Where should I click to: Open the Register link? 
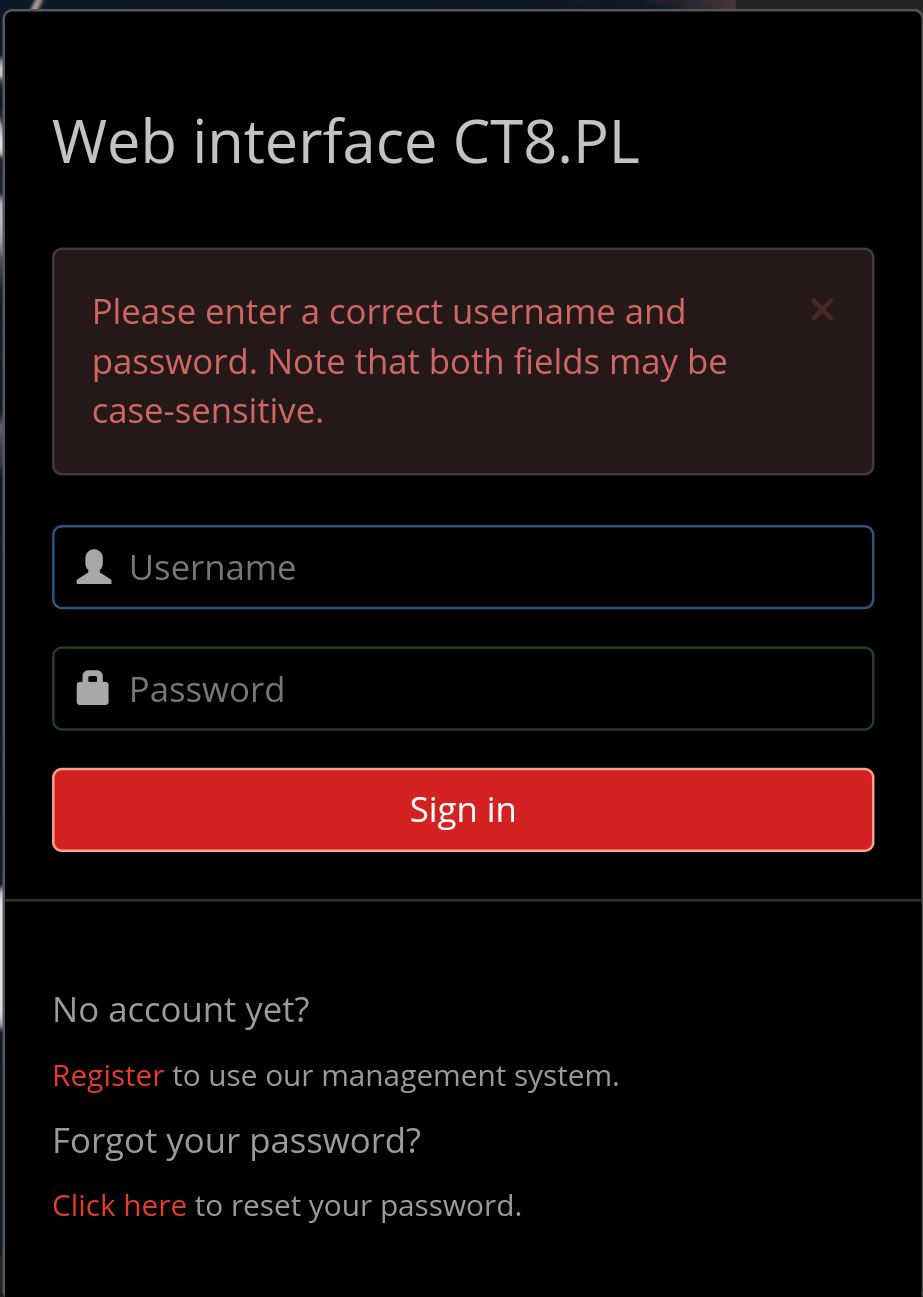click(x=108, y=1076)
